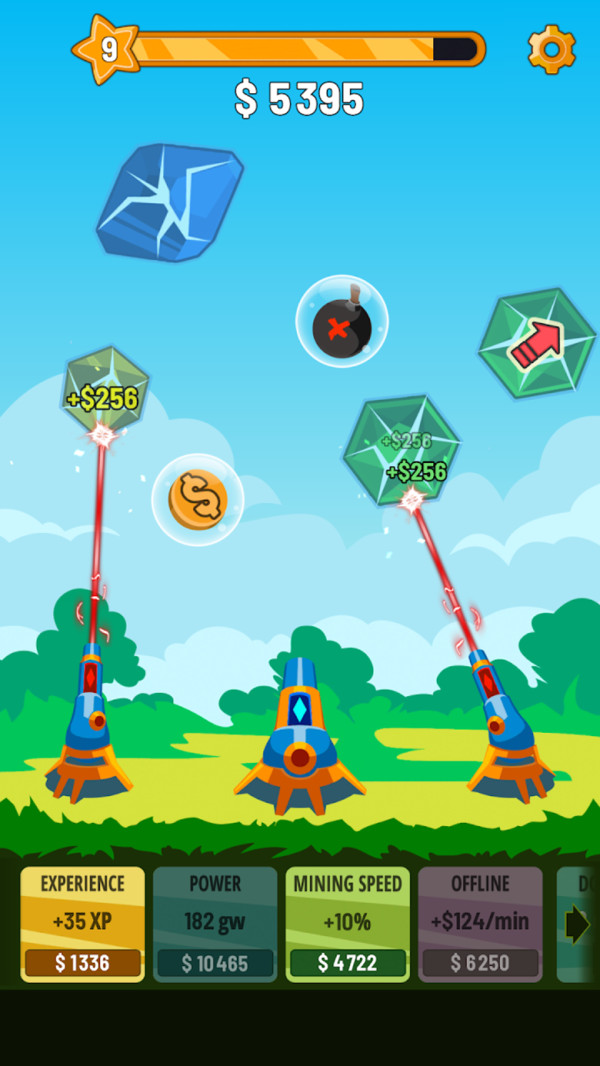
Task: Collect the dollar coin bubble
Action: click(198, 499)
